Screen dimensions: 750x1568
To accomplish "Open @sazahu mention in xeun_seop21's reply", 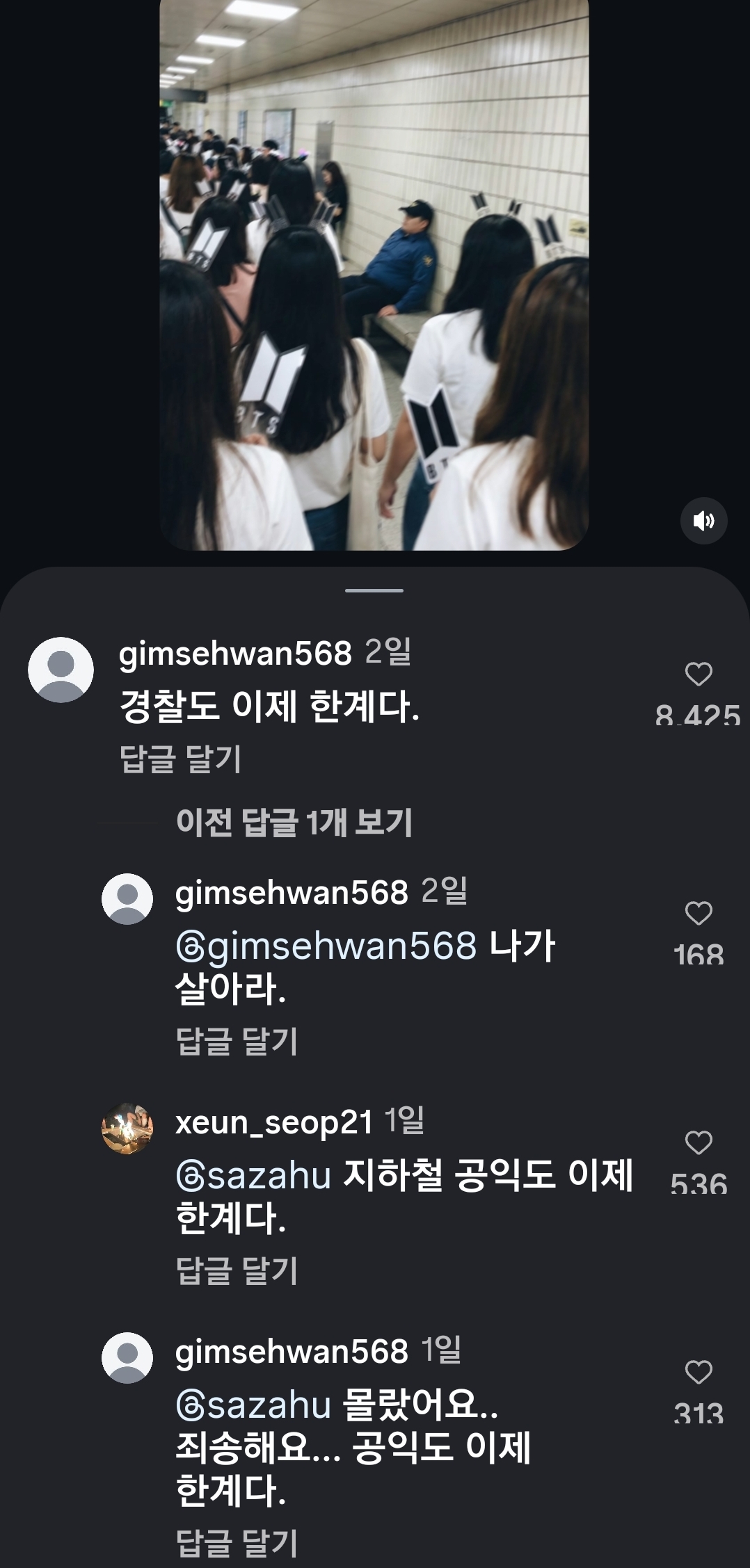I will click(x=254, y=1176).
